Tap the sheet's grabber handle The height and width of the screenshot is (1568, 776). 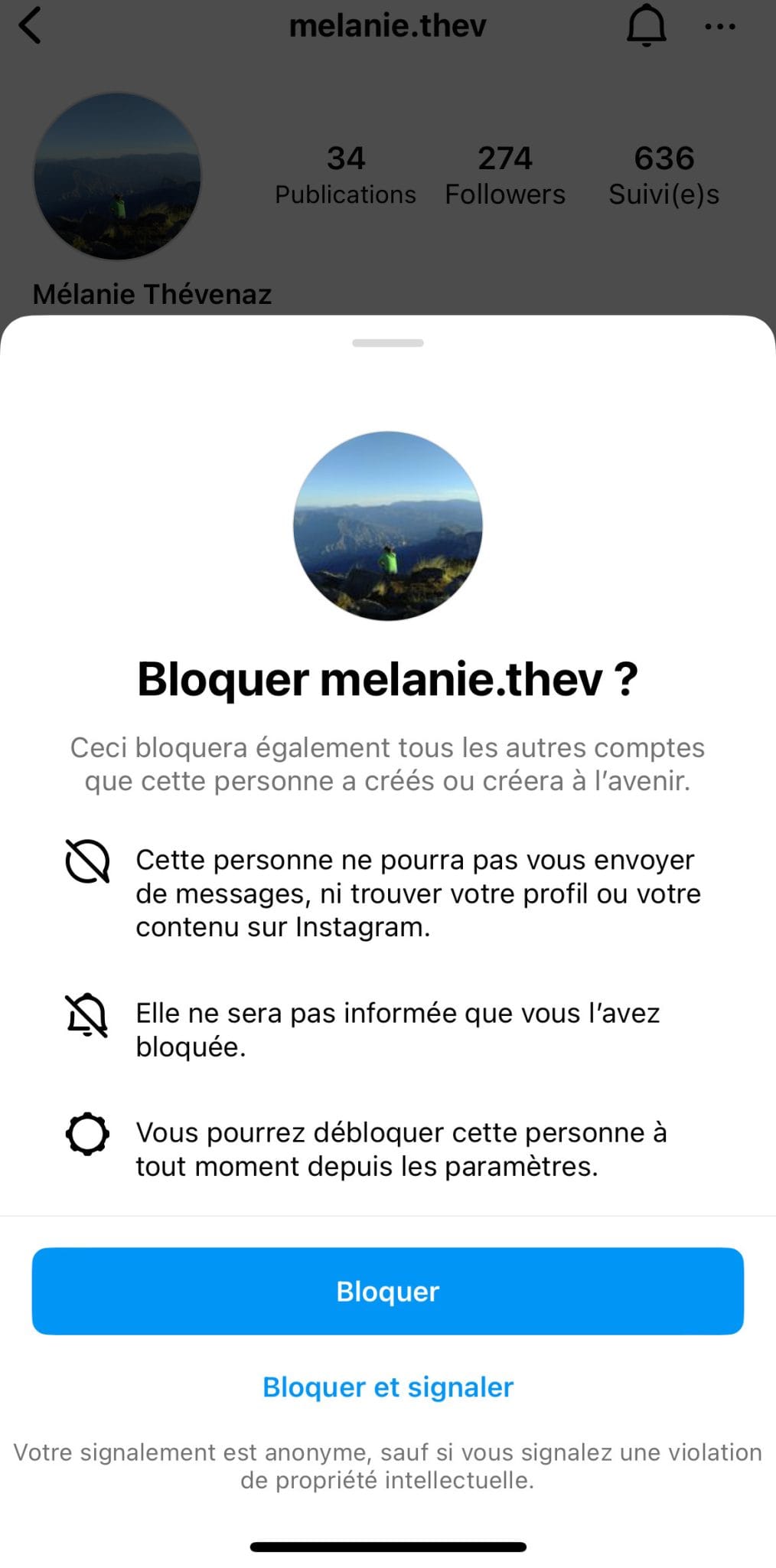387,343
